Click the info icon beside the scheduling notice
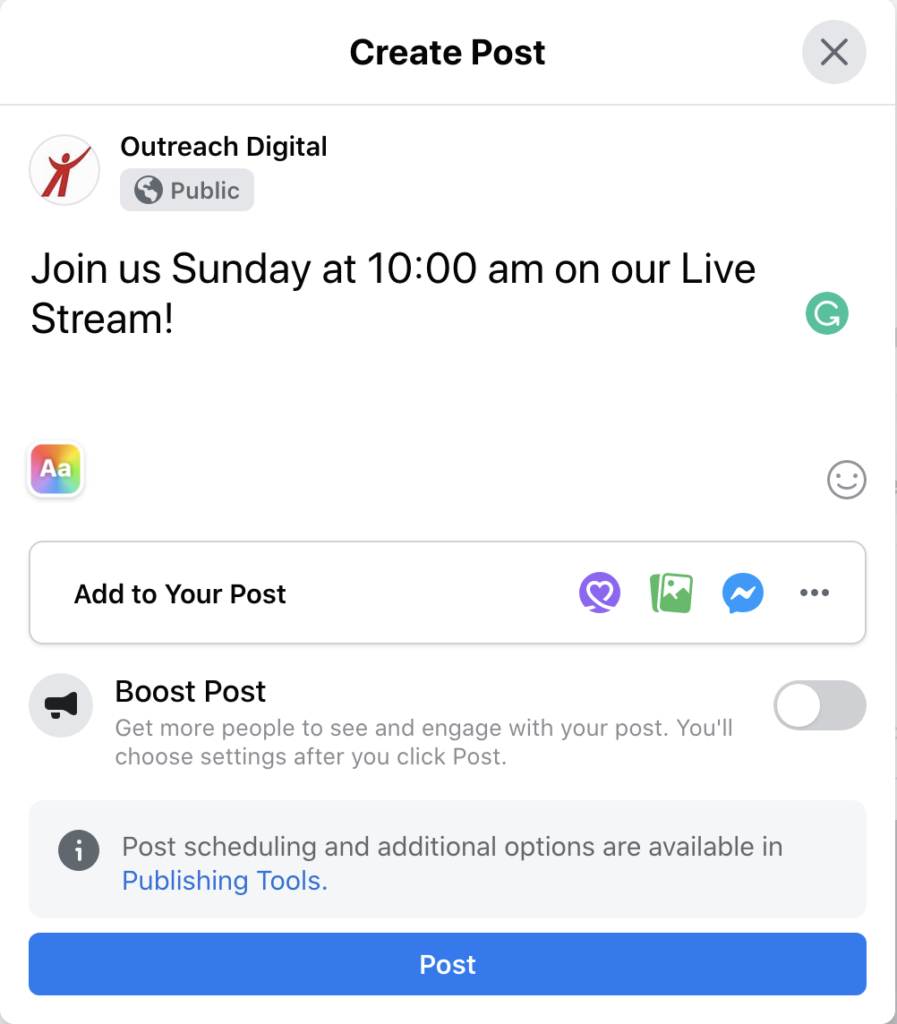 point(79,851)
